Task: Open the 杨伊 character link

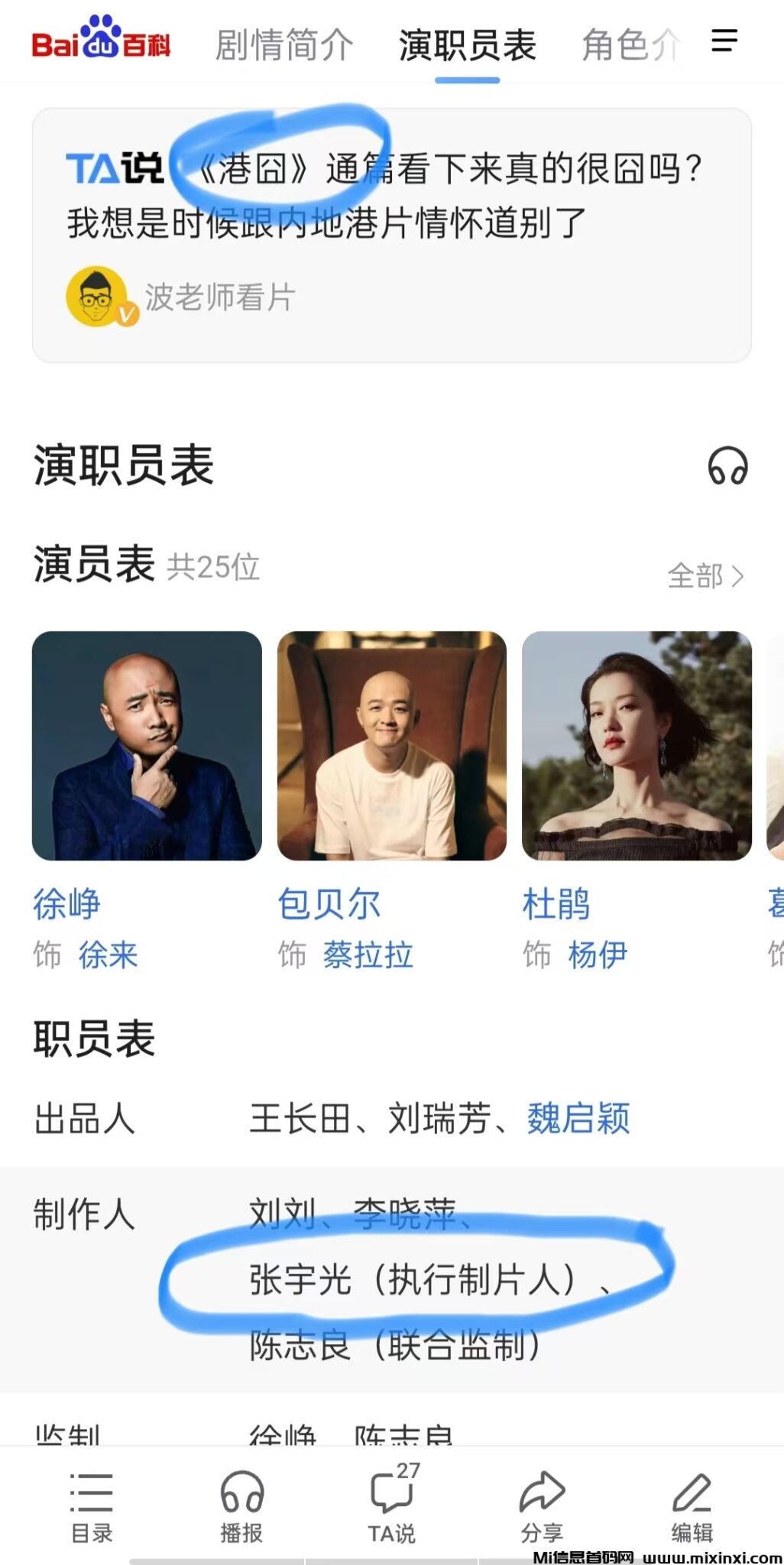Action: pos(596,954)
